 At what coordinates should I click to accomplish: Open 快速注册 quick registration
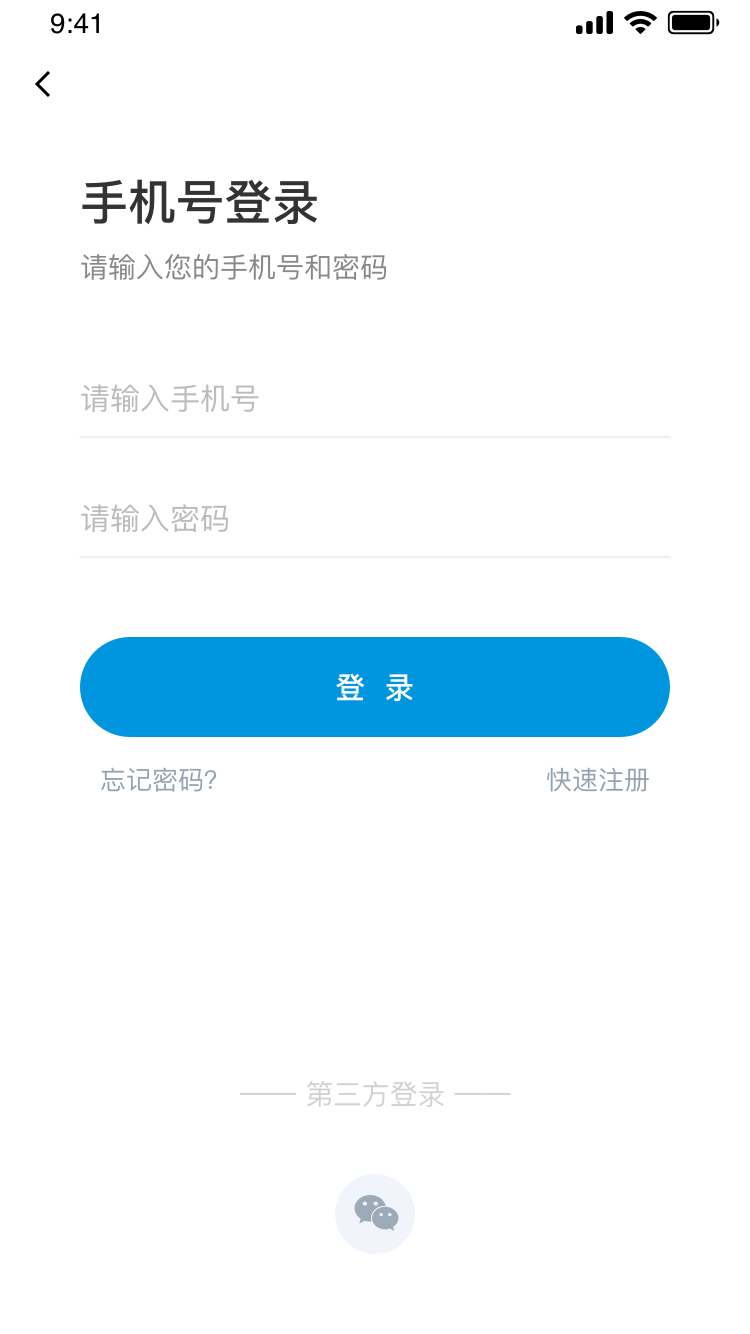point(596,781)
